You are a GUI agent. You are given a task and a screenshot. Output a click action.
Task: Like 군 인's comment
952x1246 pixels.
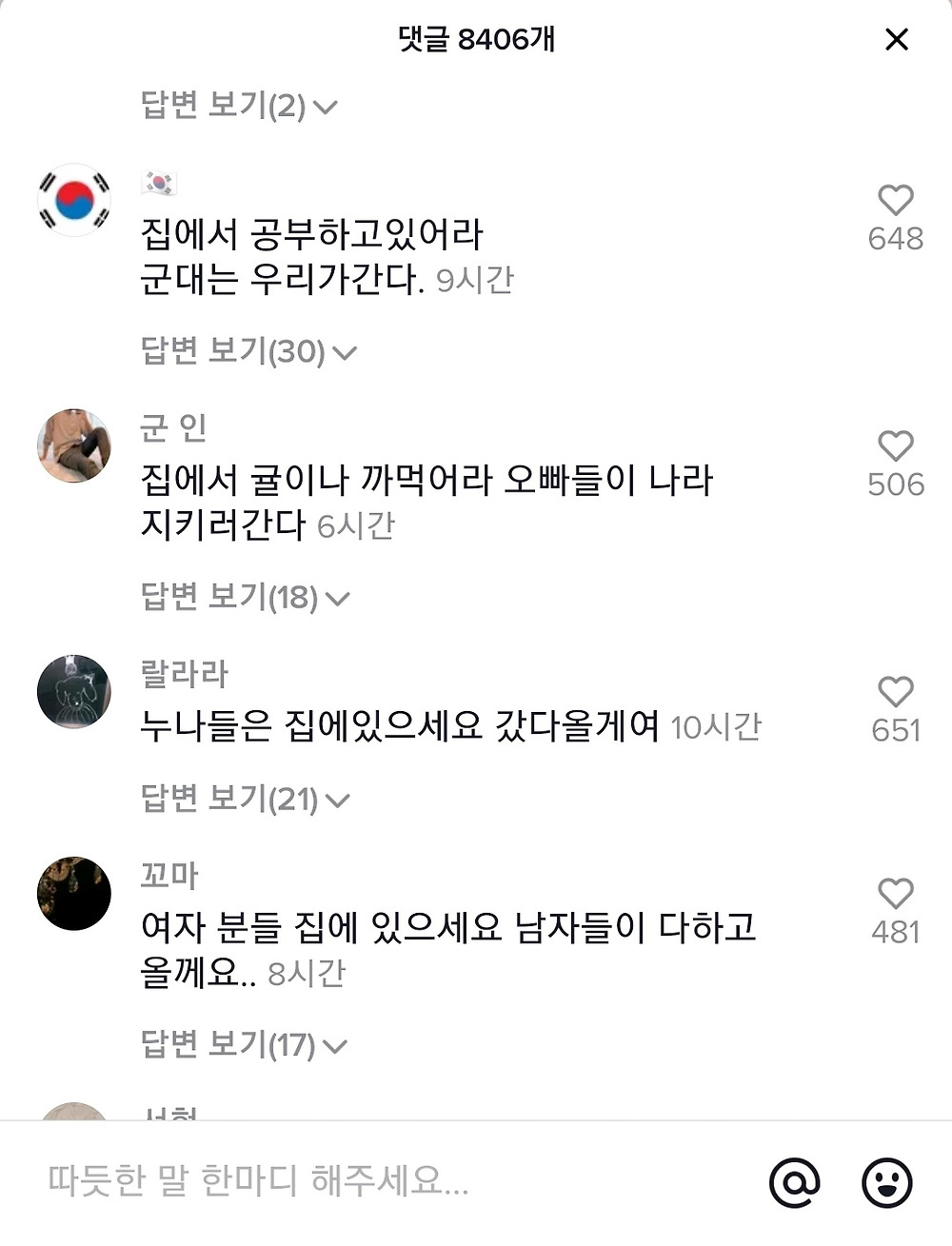(895, 445)
